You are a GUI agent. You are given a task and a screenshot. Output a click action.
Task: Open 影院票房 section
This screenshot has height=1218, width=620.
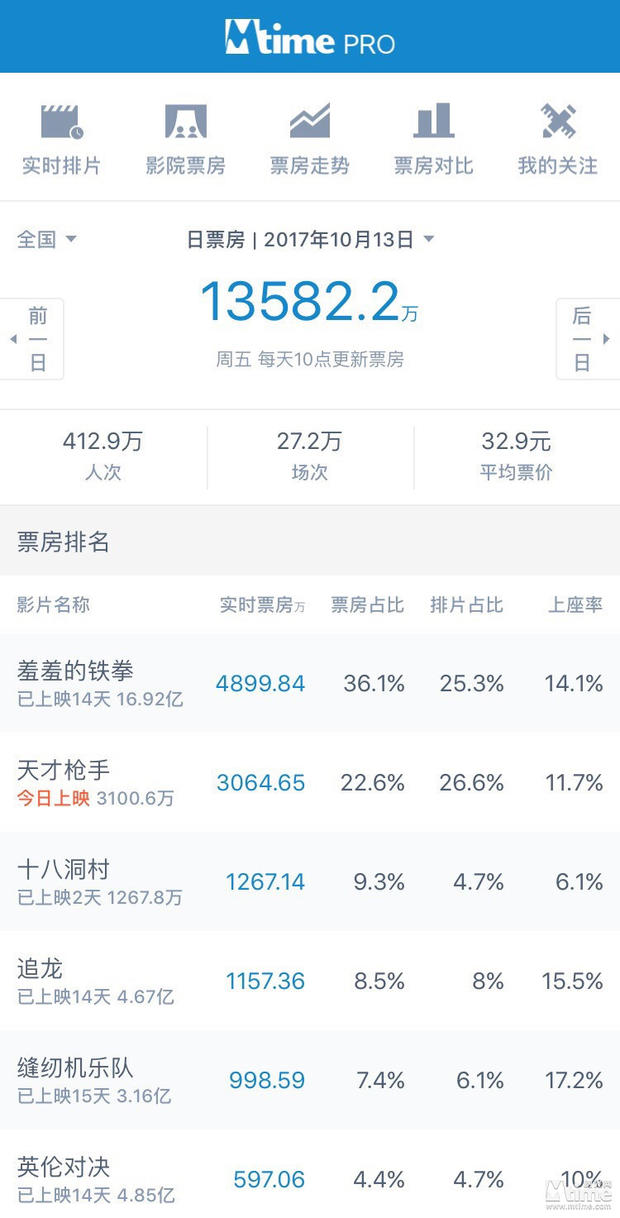186,140
